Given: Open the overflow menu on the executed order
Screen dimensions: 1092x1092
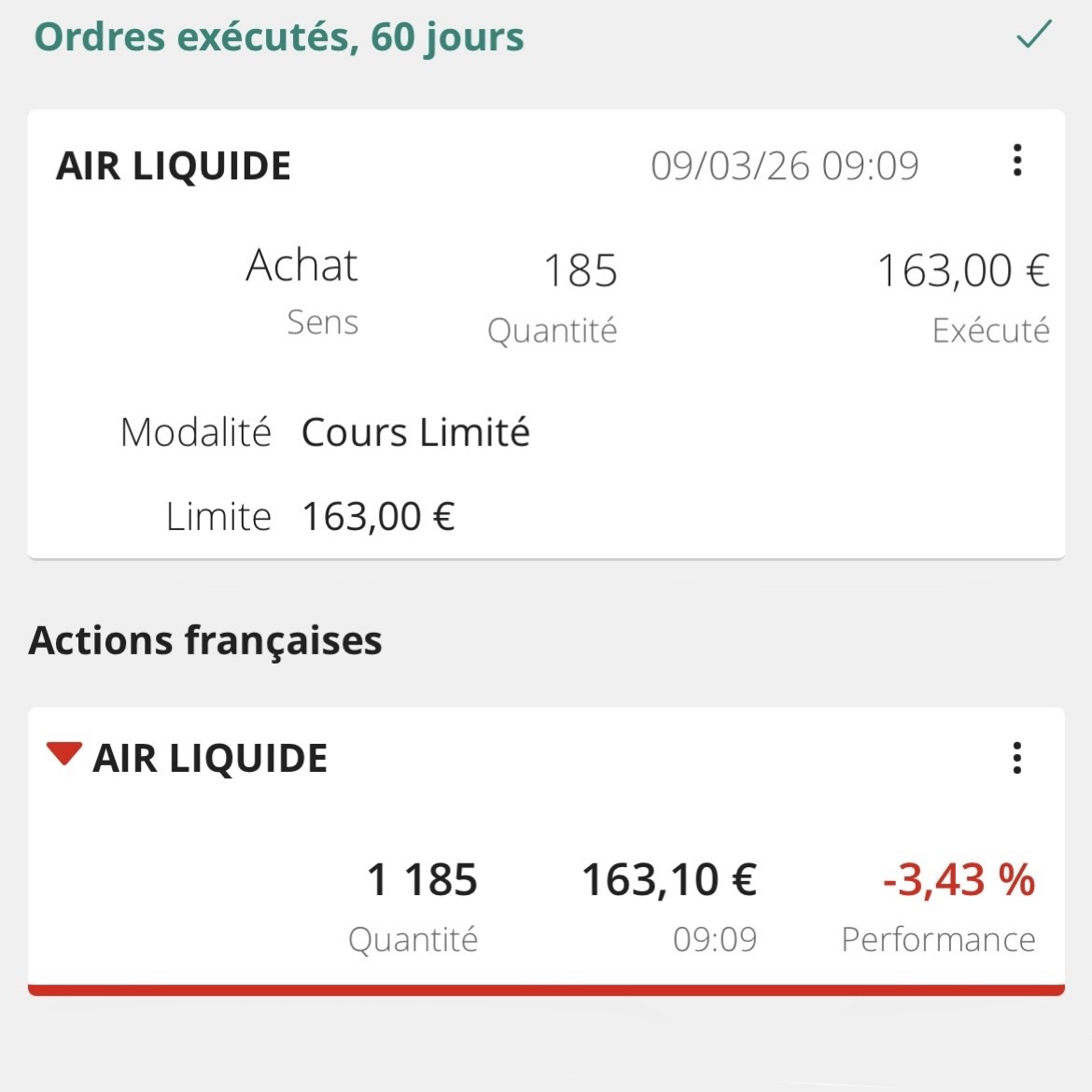Looking at the screenshot, I should tap(1016, 161).
